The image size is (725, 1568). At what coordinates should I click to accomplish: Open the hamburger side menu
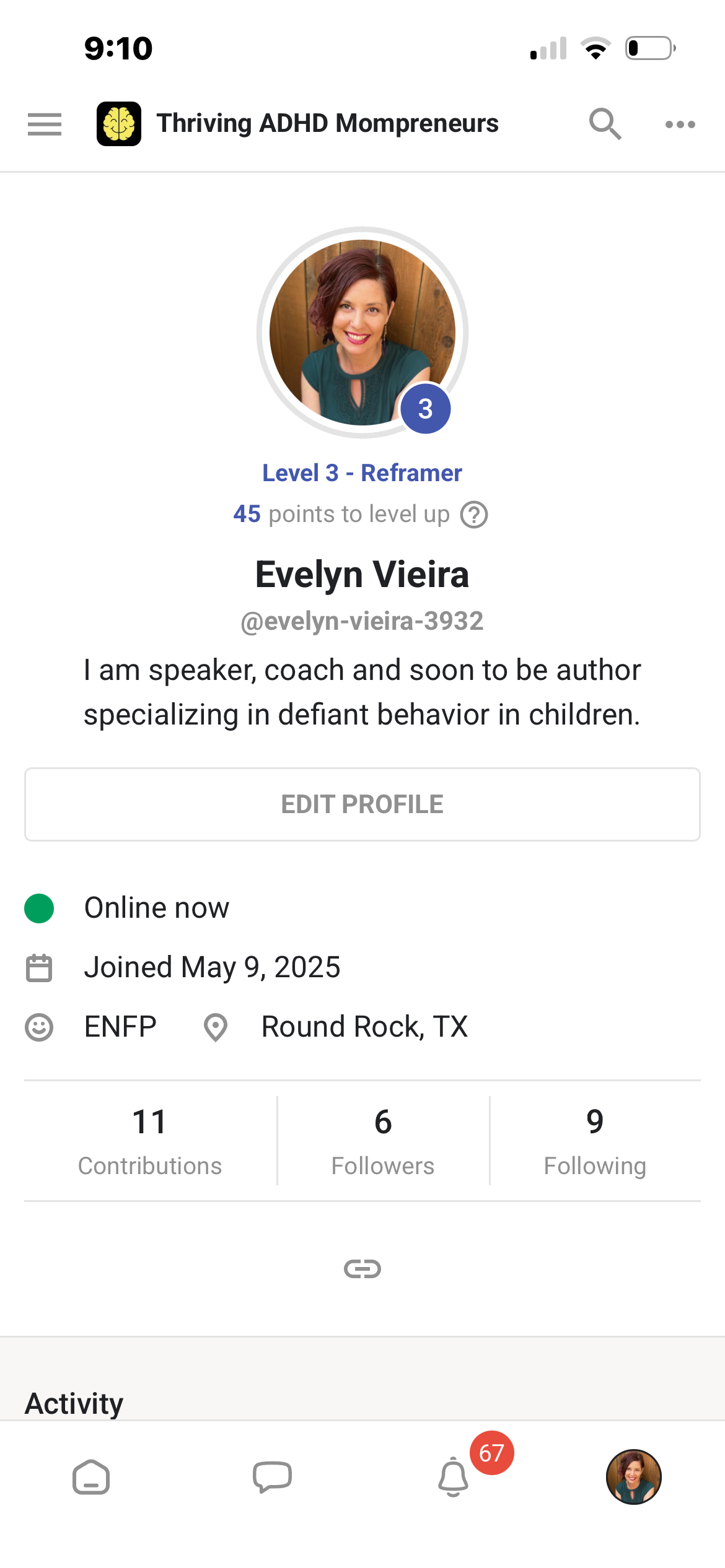tap(45, 124)
